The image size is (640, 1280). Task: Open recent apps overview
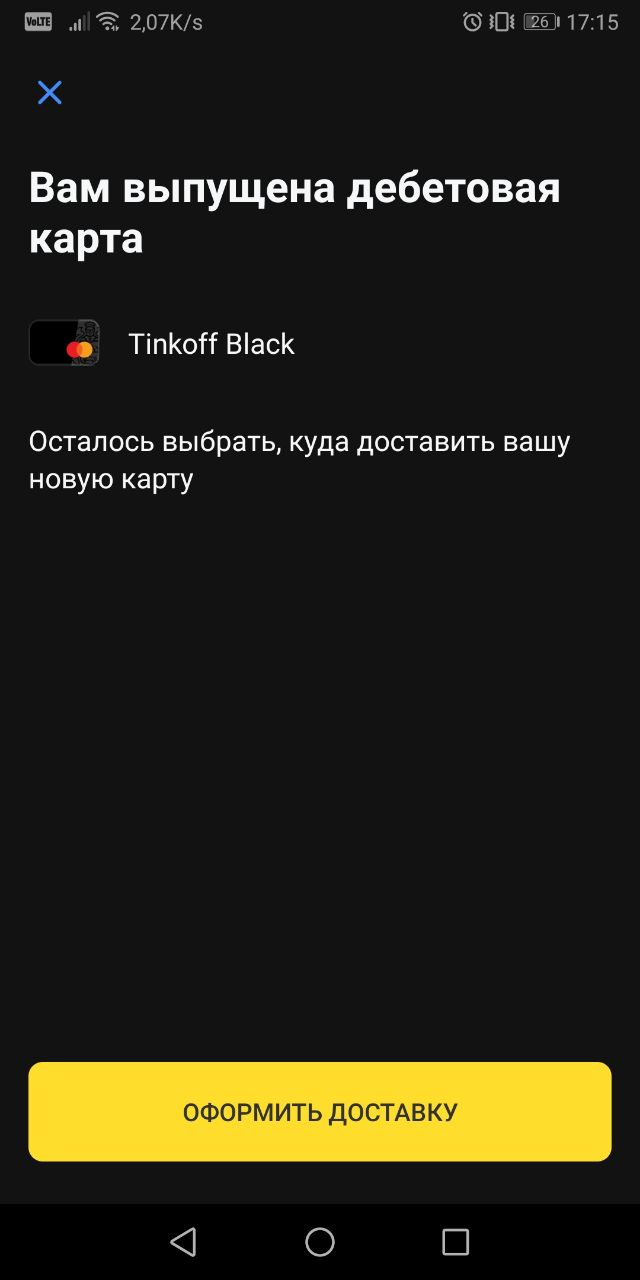455,1242
